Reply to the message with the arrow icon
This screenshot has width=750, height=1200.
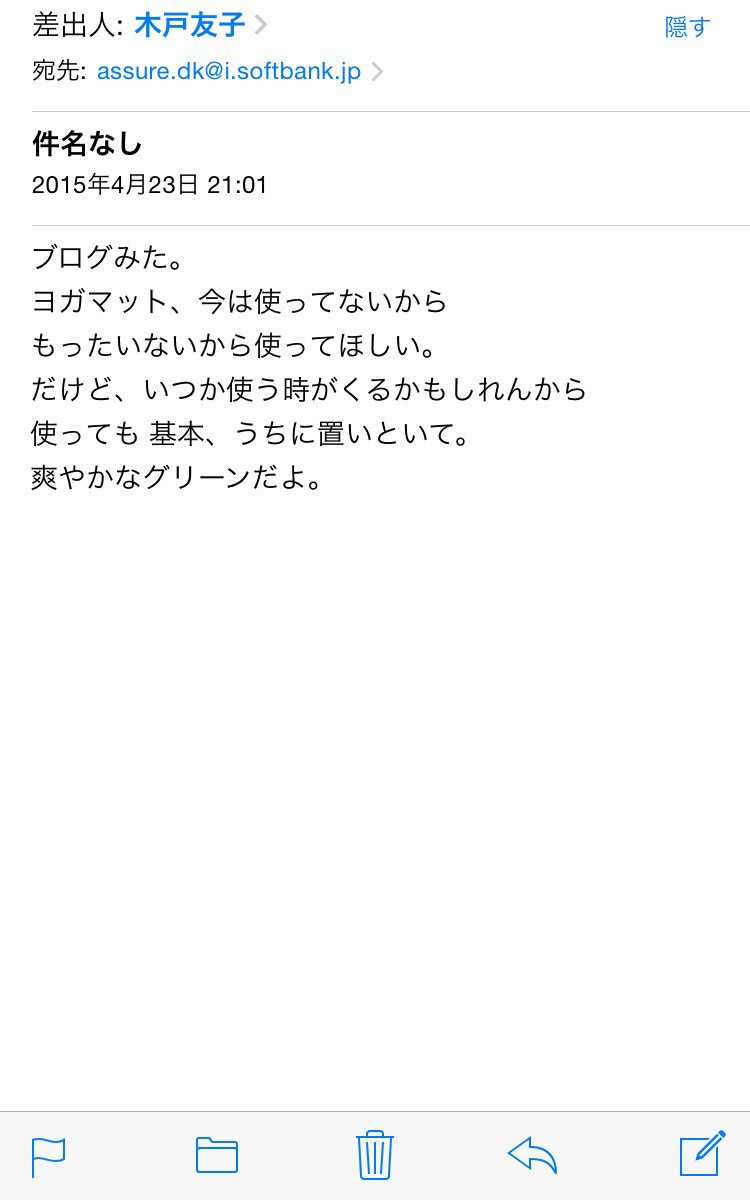[x=532, y=1155]
